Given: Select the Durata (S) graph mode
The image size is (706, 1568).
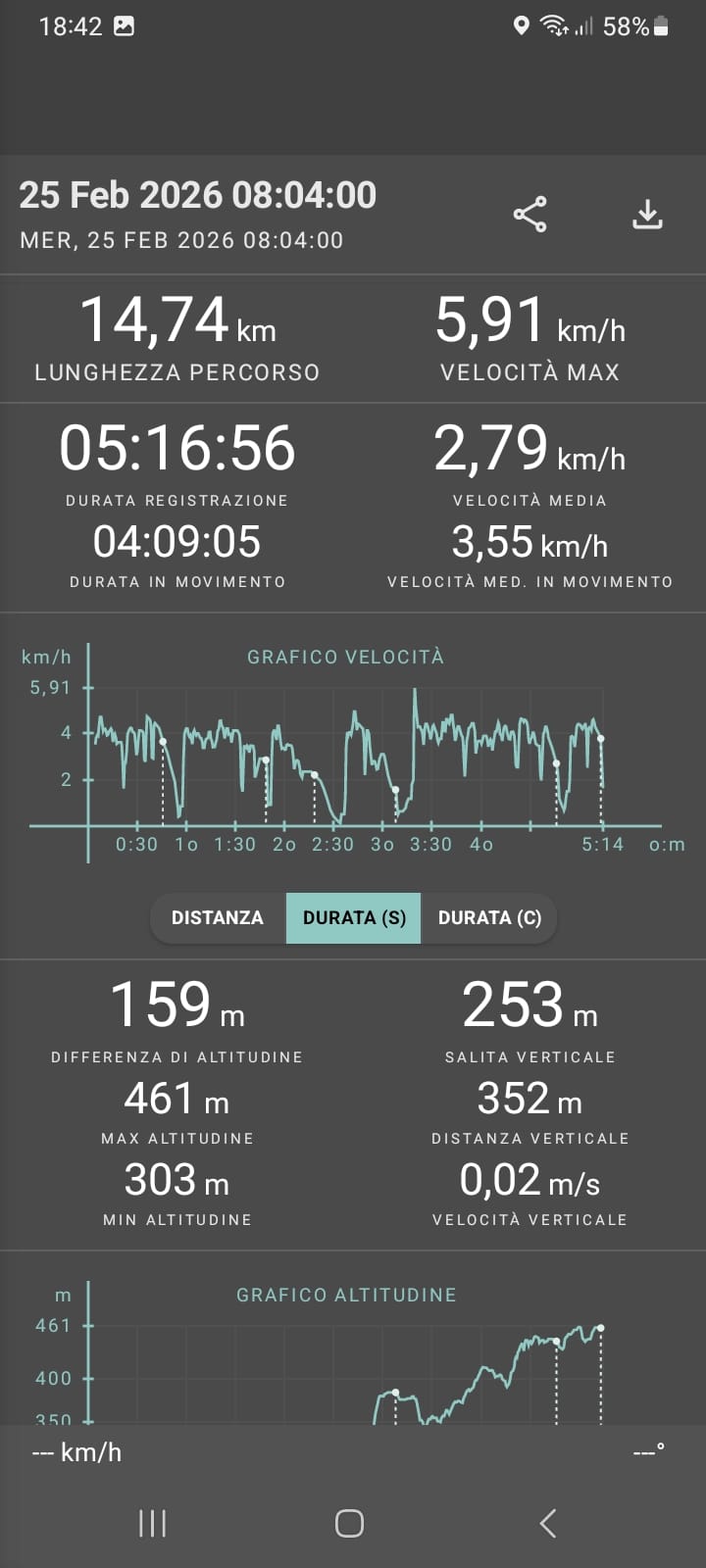Looking at the screenshot, I should pyautogui.click(x=354, y=918).
